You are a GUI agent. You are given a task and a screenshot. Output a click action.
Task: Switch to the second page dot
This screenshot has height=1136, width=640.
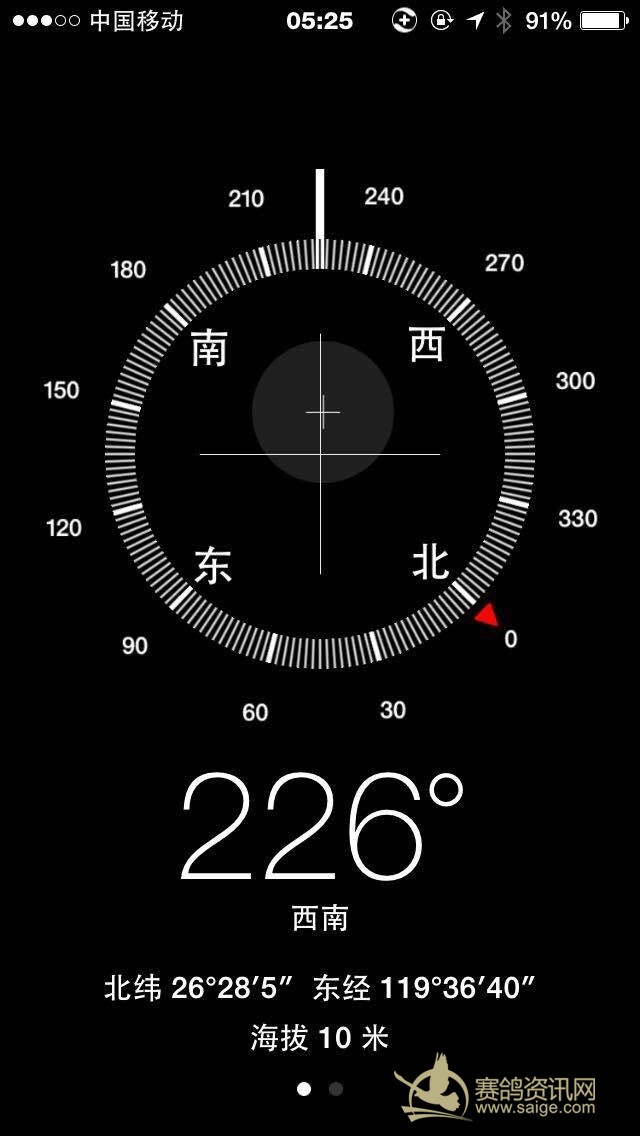click(336, 1089)
